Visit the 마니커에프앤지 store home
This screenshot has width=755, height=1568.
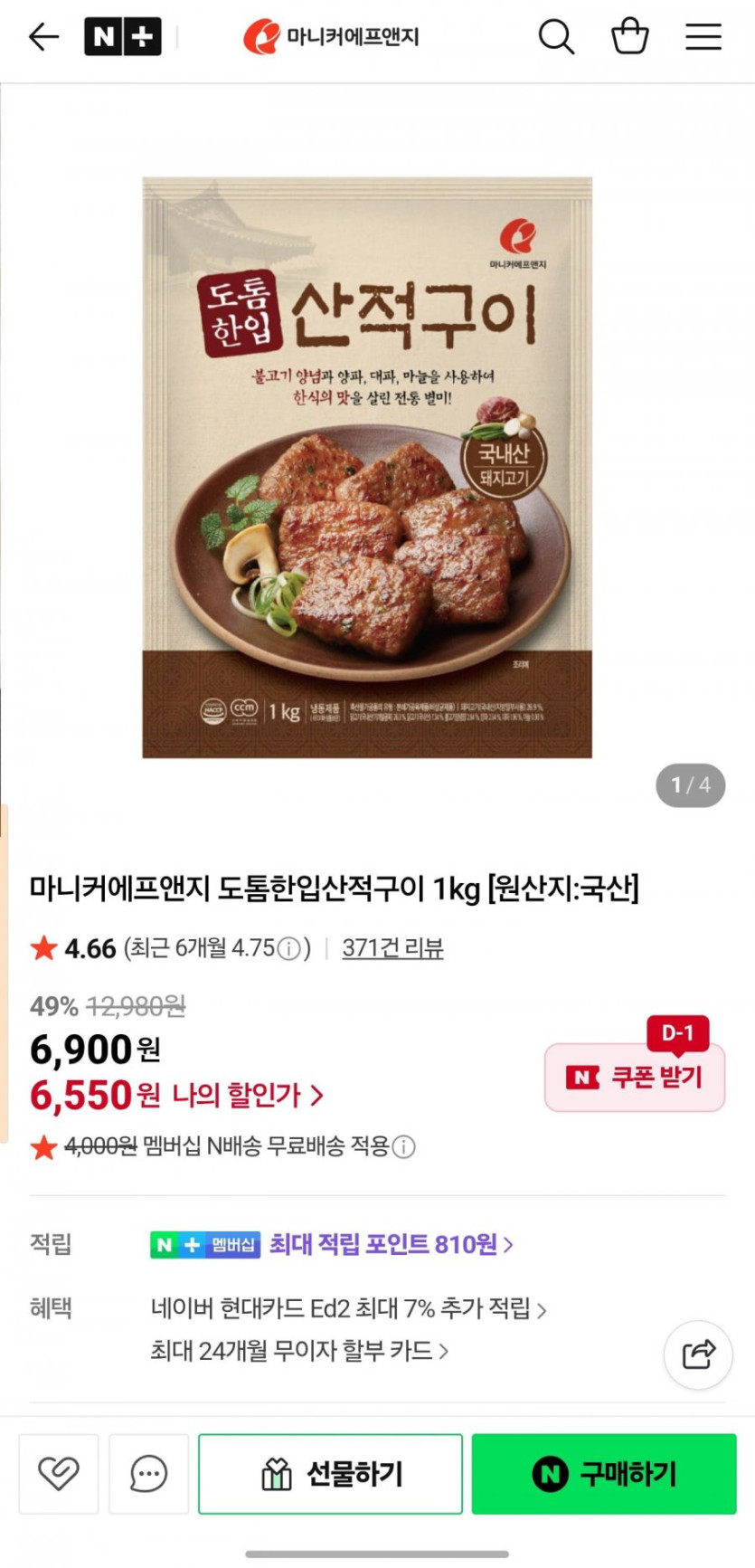click(331, 37)
